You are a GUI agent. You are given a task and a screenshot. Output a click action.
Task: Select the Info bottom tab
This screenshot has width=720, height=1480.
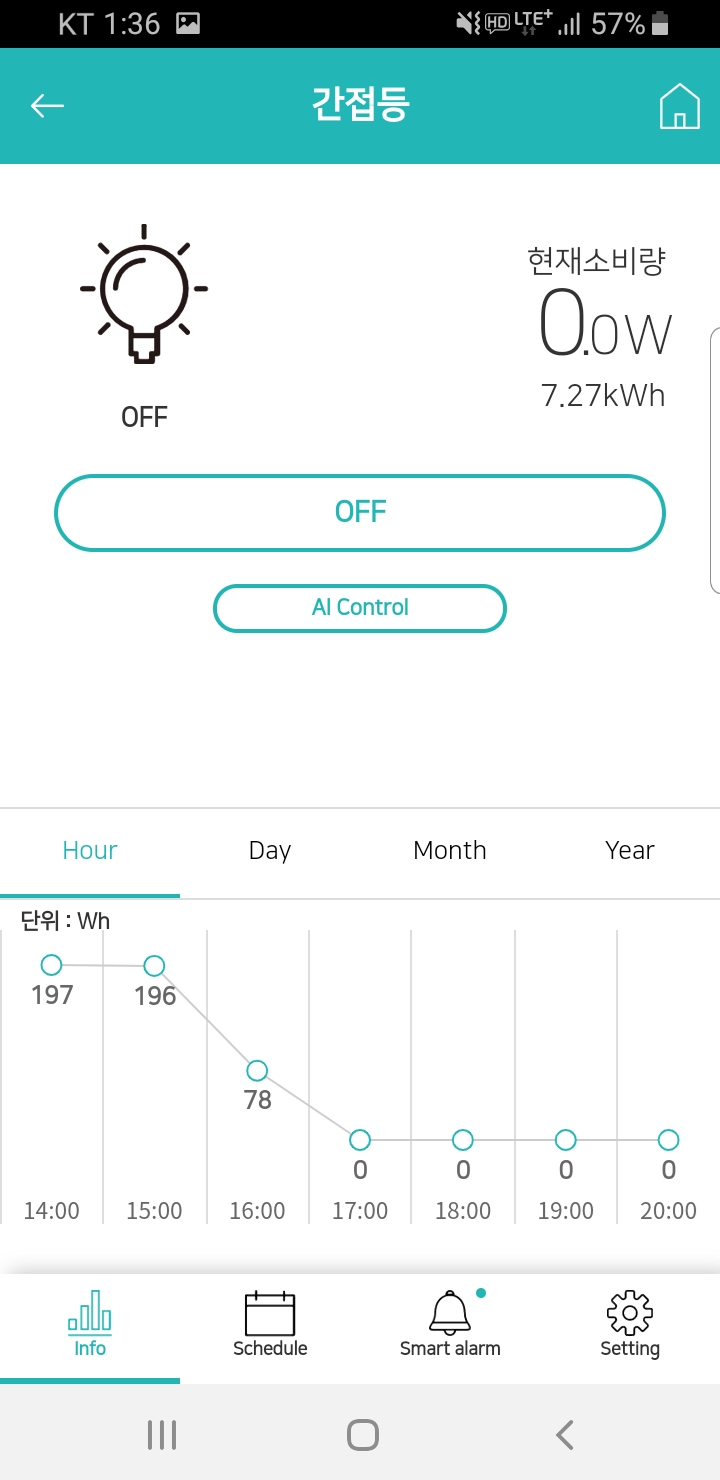point(90,1324)
